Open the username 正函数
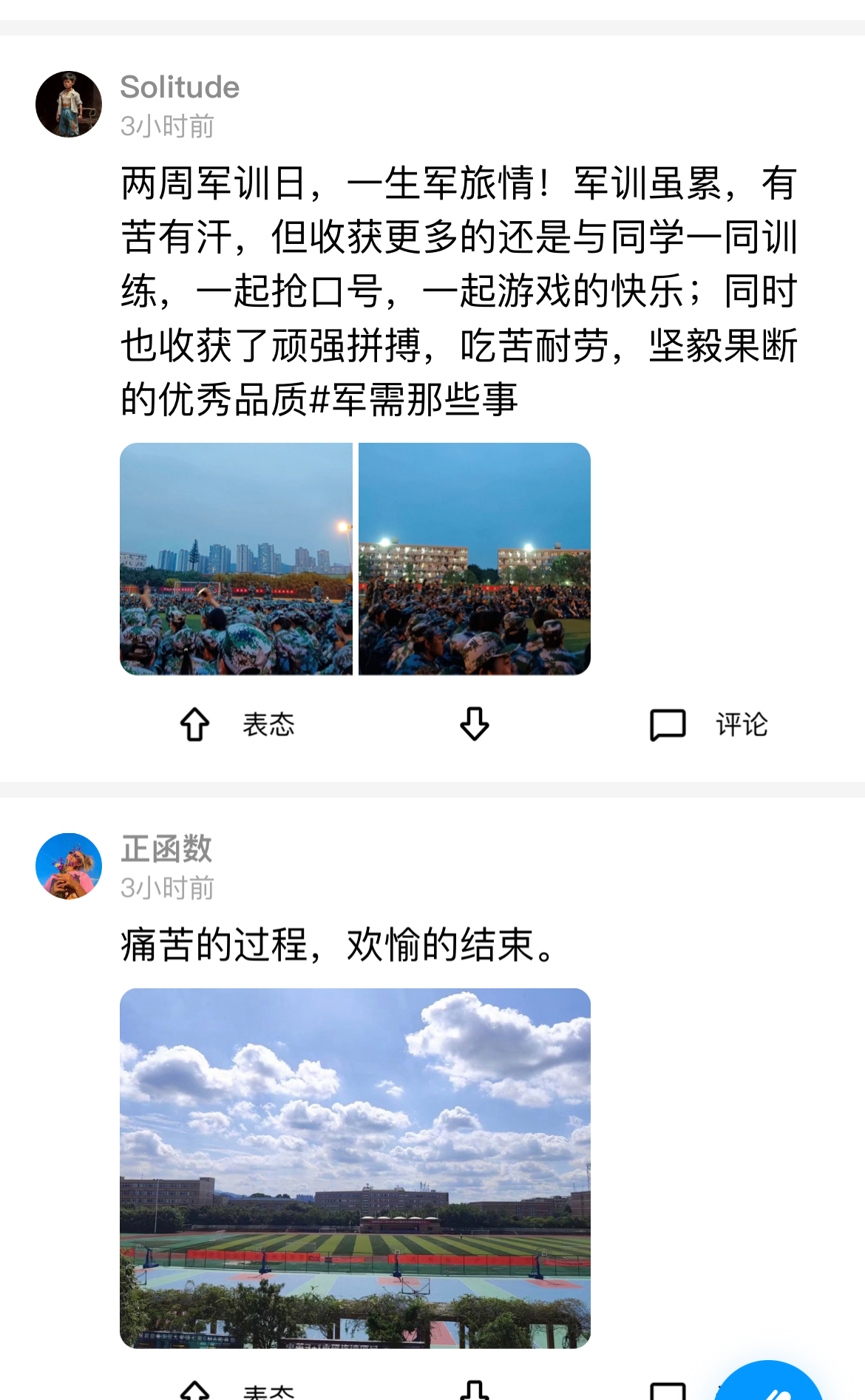 point(166,849)
